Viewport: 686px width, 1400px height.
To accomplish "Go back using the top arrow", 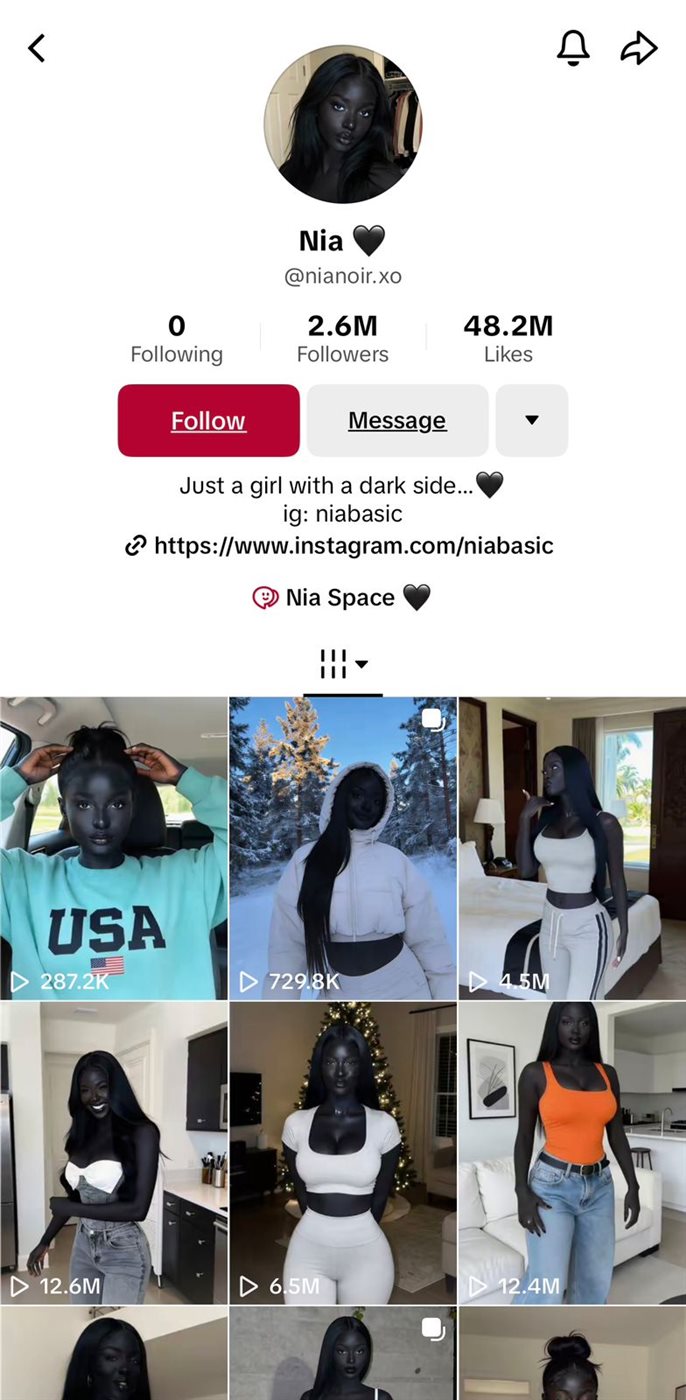I will [x=37, y=48].
